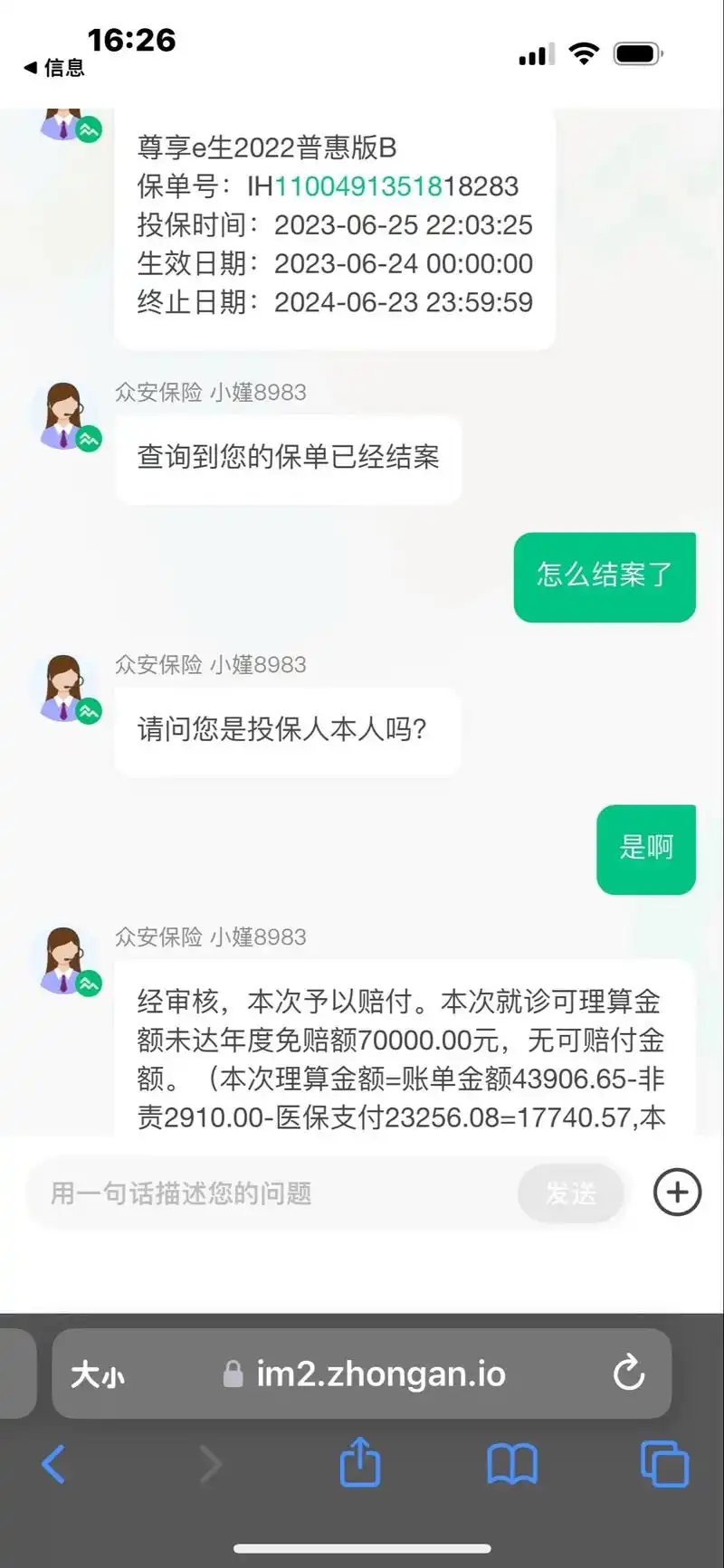The image size is (724, 1568).
Task: Tap the im2.zhongan.io address bar
Action: coord(380,1374)
